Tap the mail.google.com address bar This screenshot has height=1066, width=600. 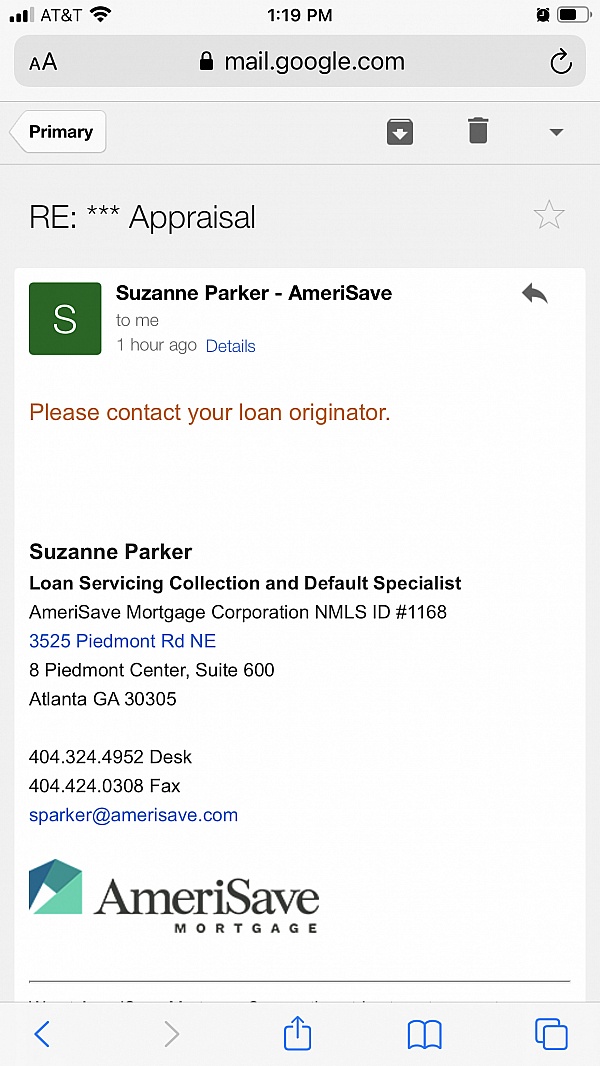point(300,62)
